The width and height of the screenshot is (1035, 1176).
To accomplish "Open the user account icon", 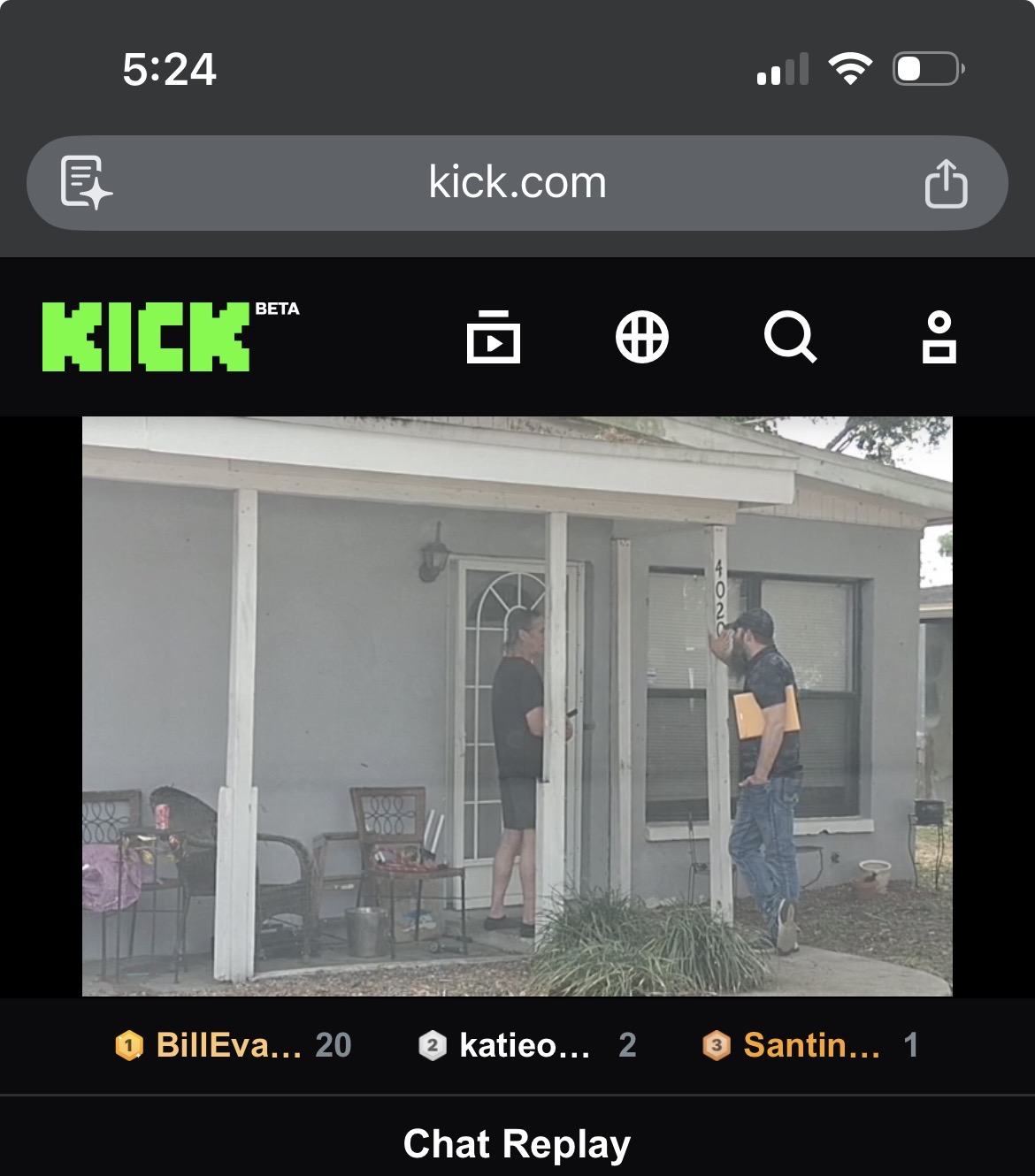I will point(939,337).
